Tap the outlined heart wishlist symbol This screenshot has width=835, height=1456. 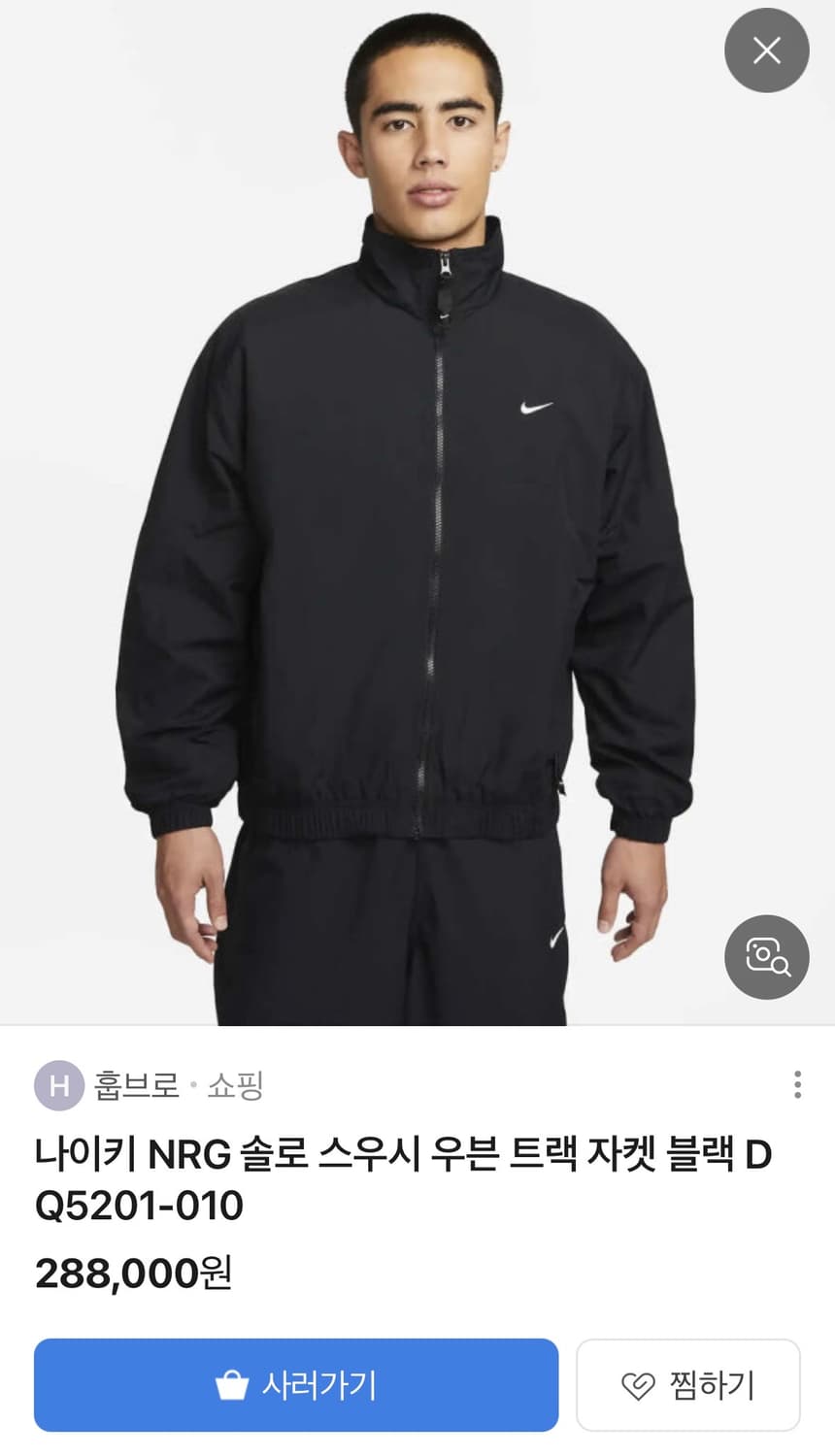(637, 1385)
